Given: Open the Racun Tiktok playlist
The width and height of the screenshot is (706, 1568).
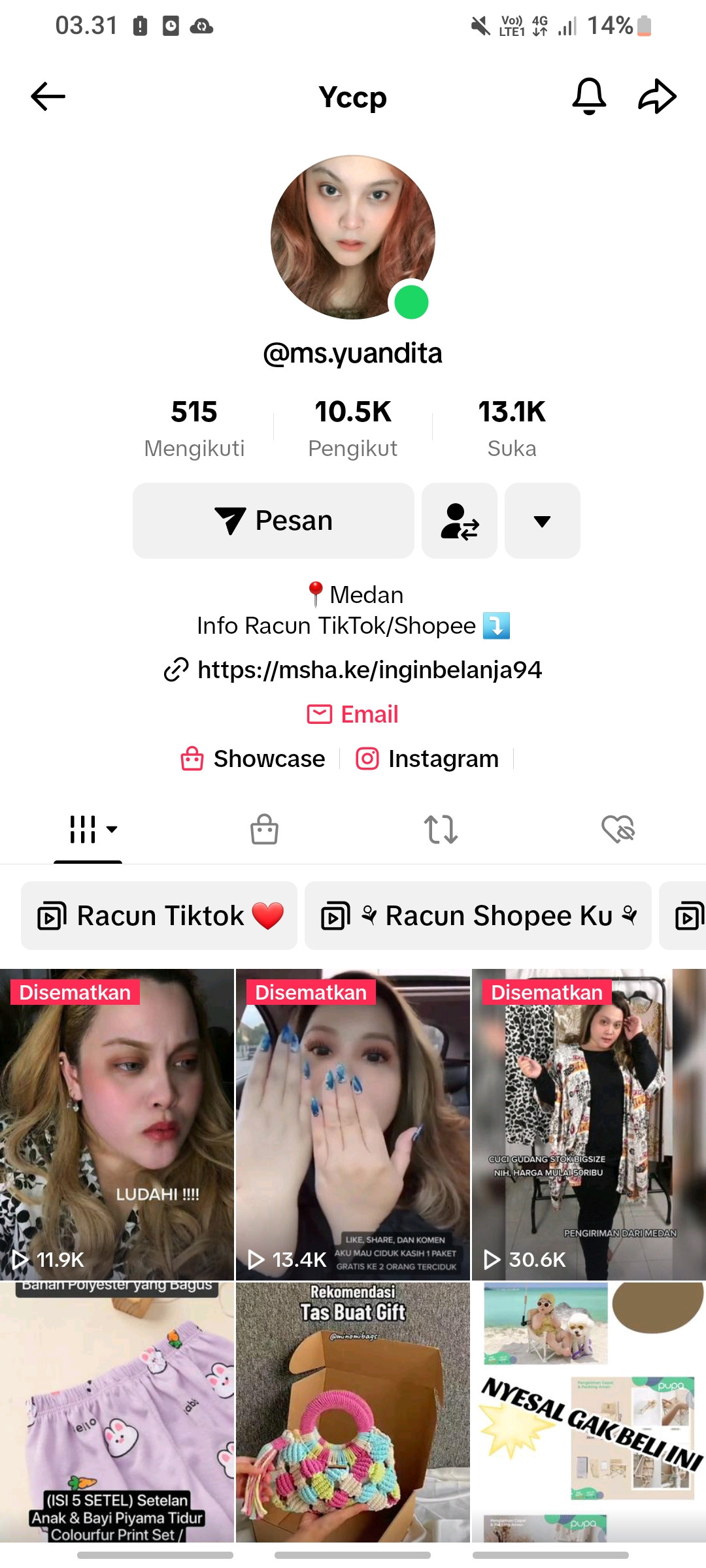Looking at the screenshot, I should 159,915.
